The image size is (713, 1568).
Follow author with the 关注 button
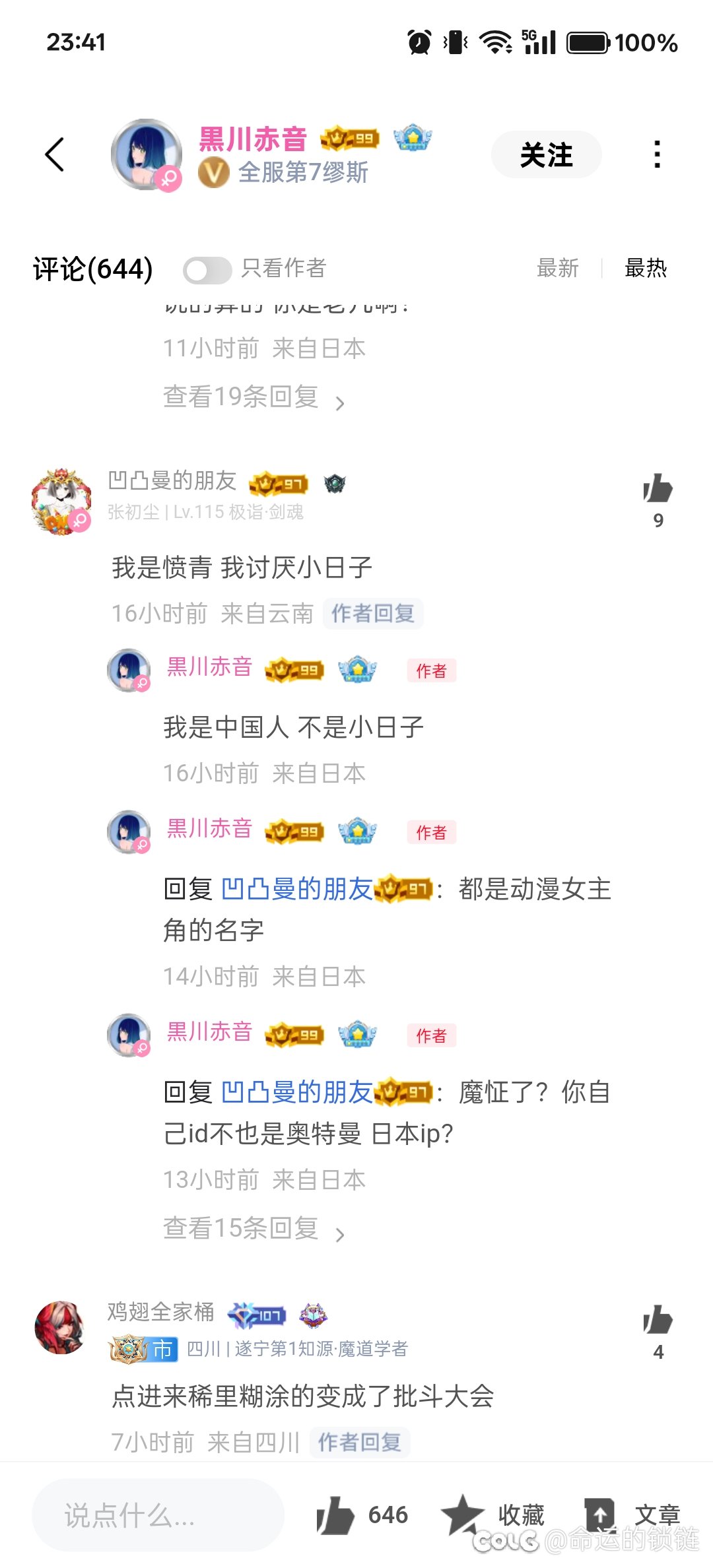click(546, 154)
